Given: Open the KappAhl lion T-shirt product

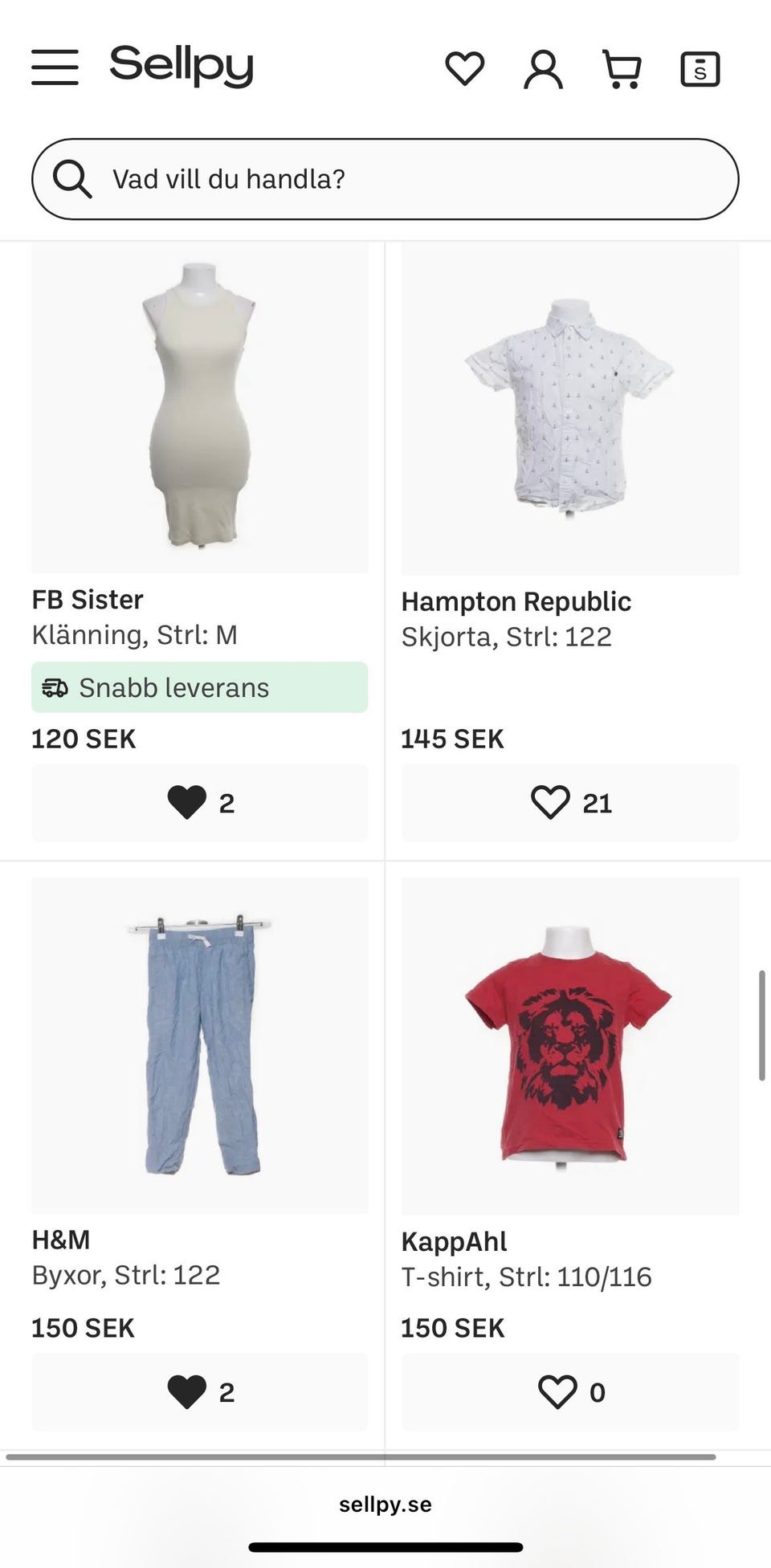Looking at the screenshot, I should pos(569,1045).
